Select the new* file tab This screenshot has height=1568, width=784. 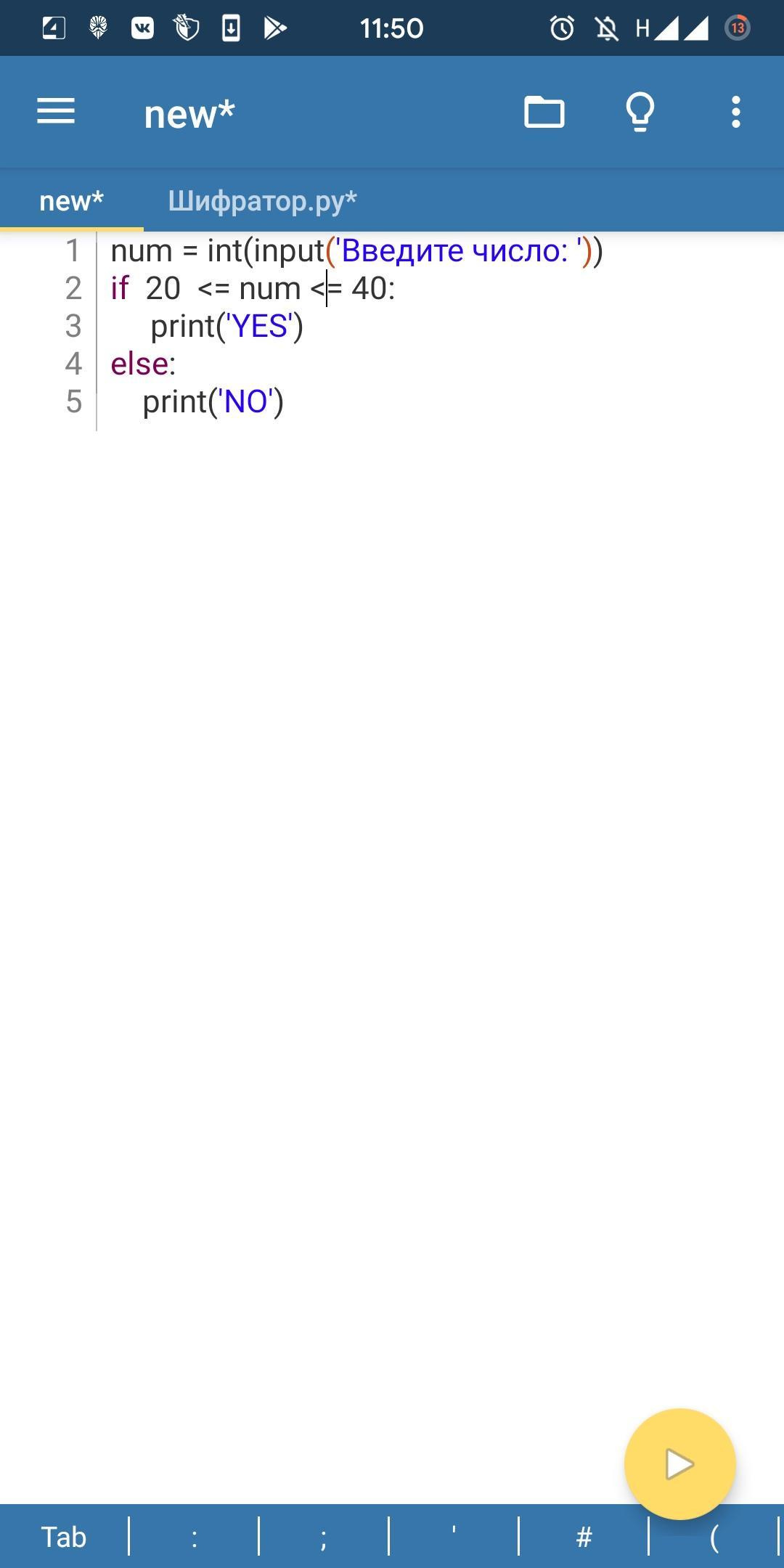[71, 200]
